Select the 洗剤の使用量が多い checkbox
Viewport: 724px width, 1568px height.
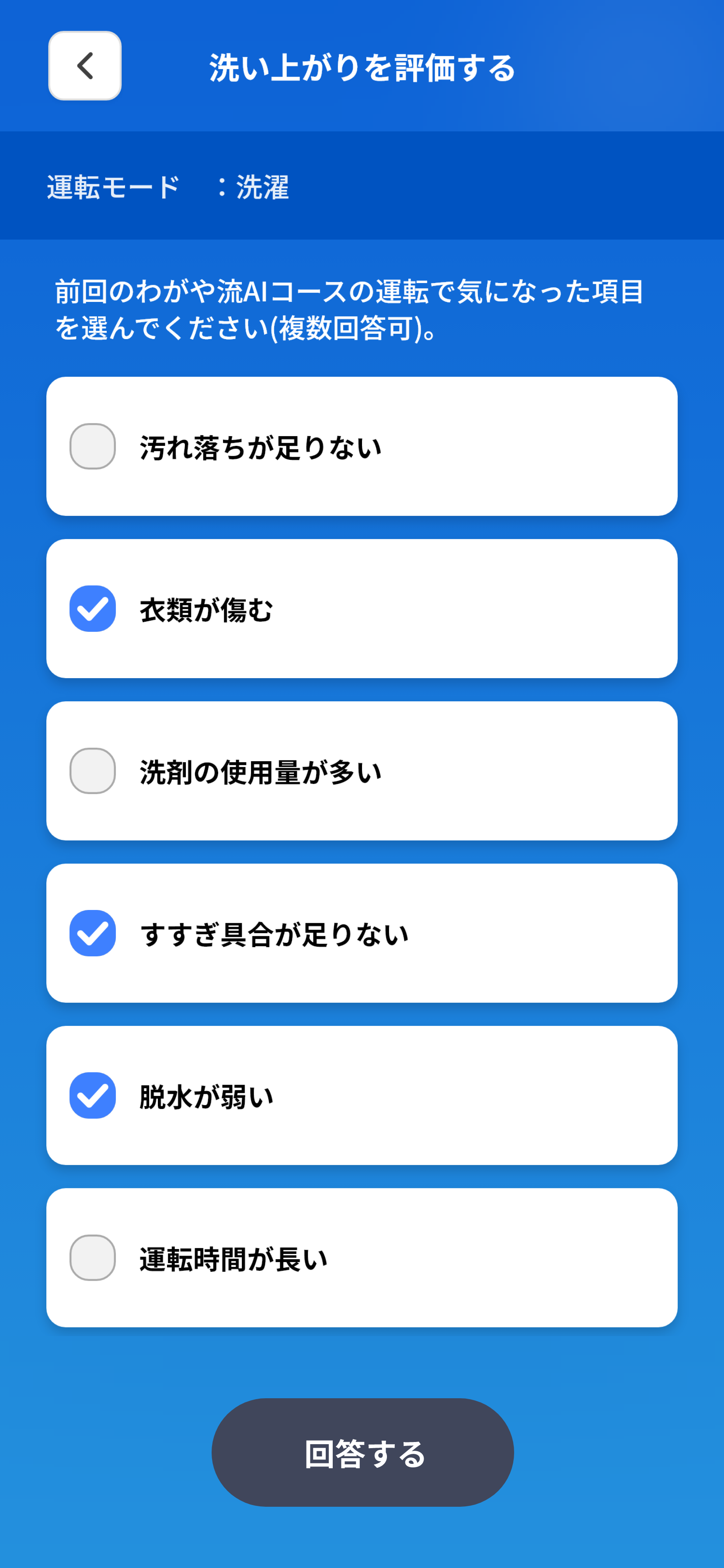[x=93, y=770]
